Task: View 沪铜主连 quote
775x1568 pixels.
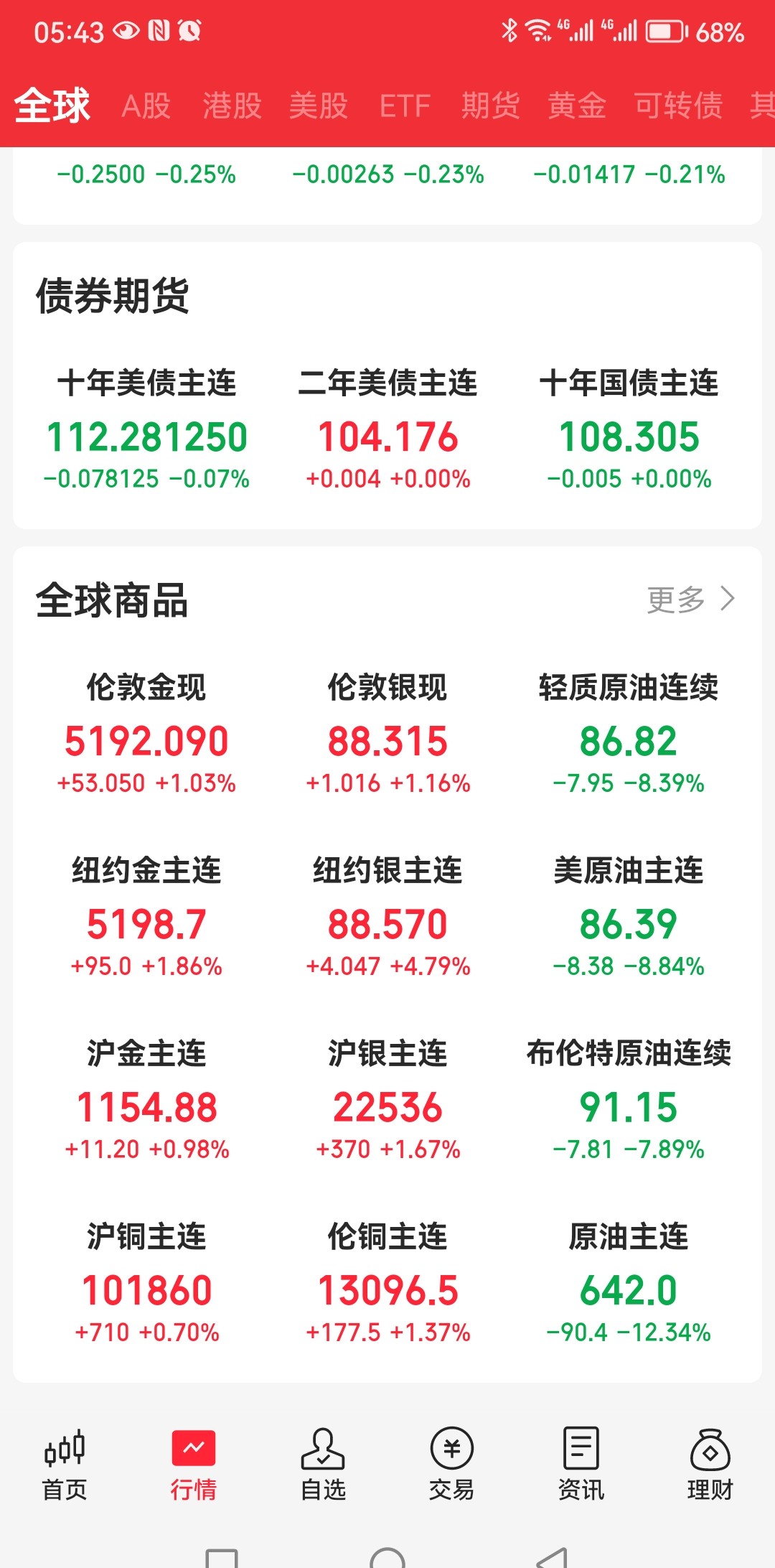Action: [146, 1283]
